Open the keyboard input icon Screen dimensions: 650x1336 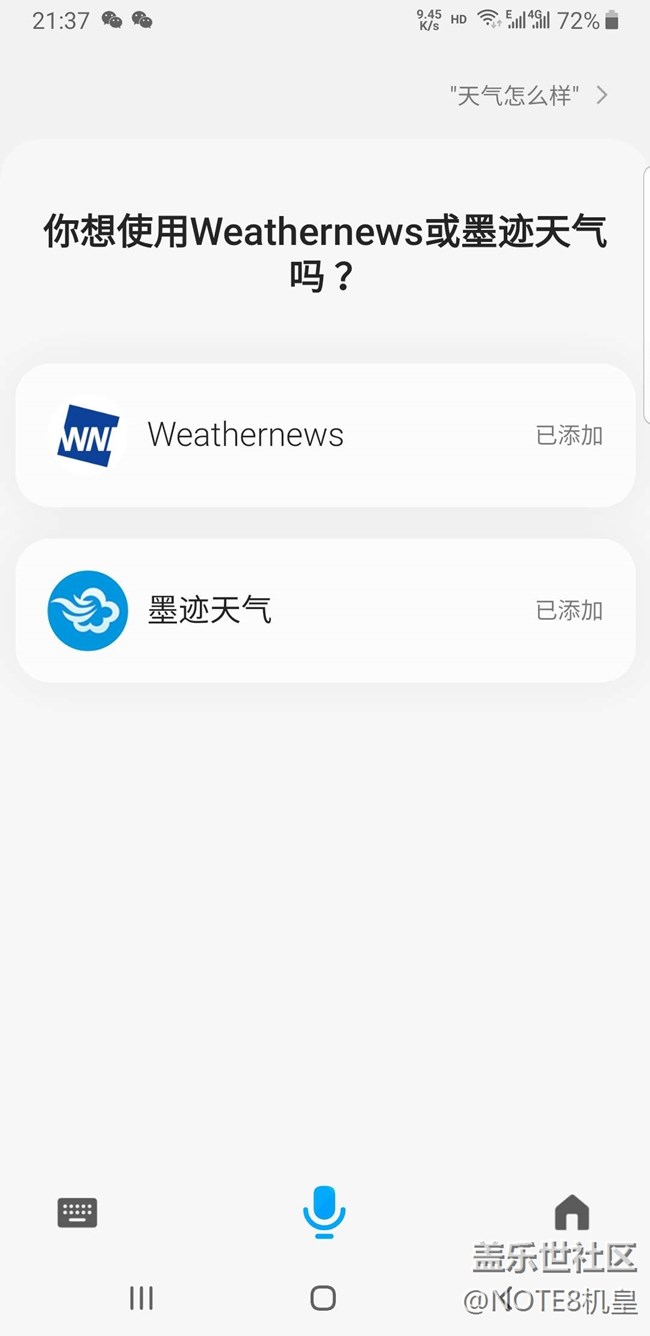click(77, 1213)
